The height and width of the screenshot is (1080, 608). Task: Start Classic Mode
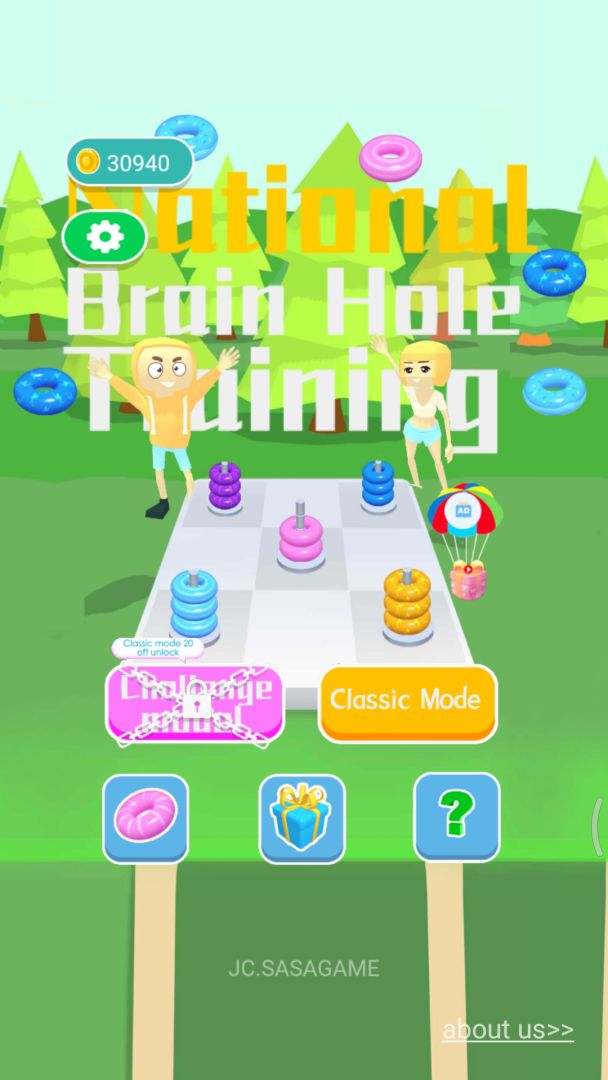[x=407, y=701]
